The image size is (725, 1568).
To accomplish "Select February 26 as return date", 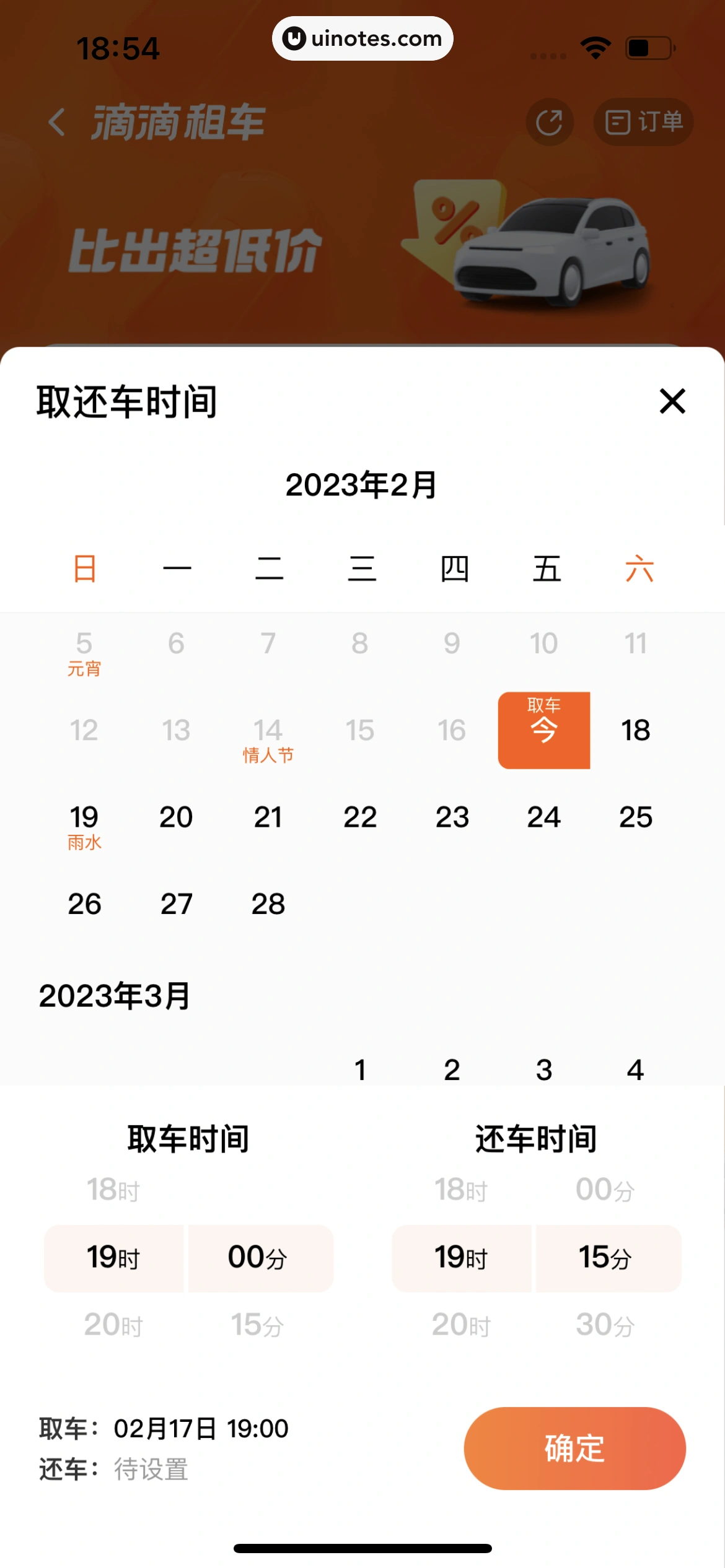I will (84, 904).
